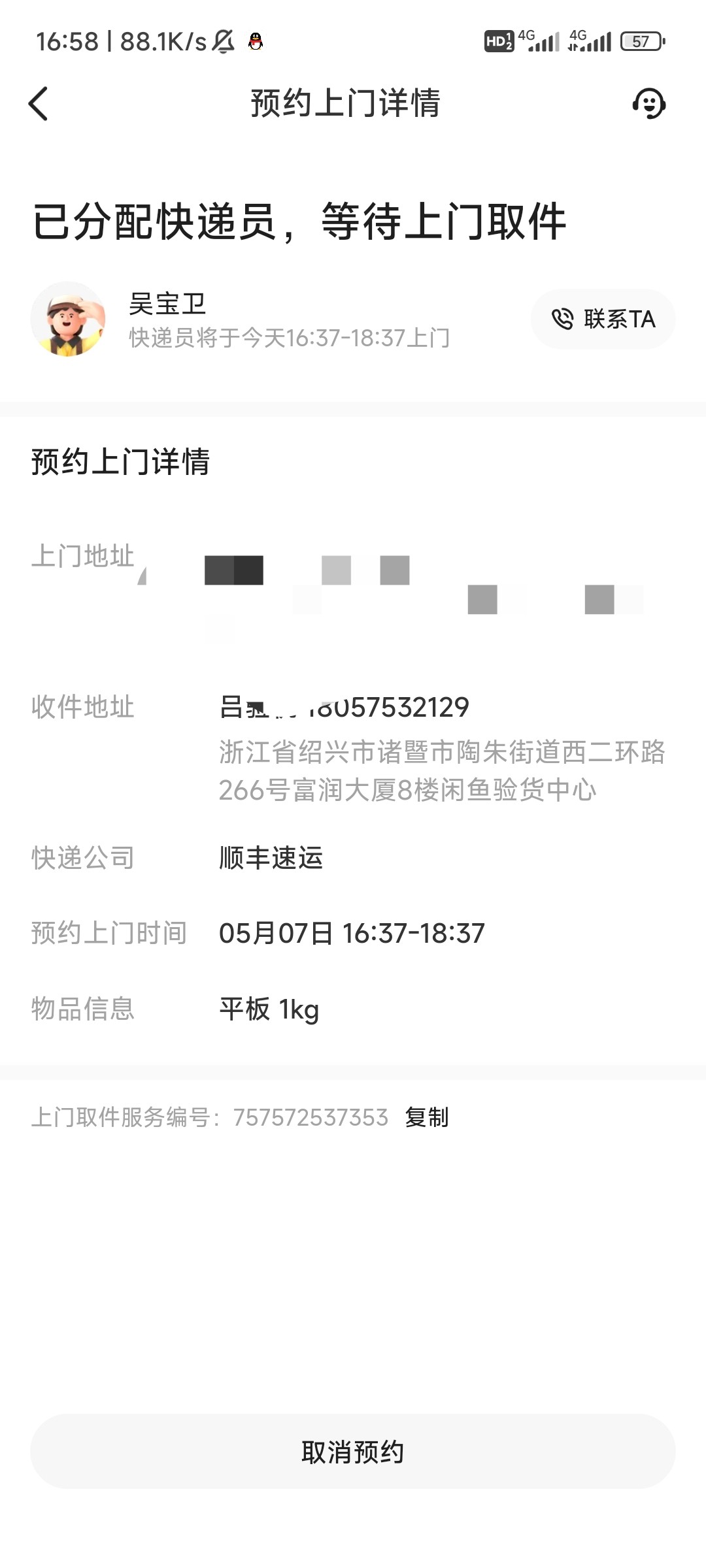Tap courier 吴宝卫's avatar picture
The height and width of the screenshot is (1568, 706).
click(x=69, y=320)
